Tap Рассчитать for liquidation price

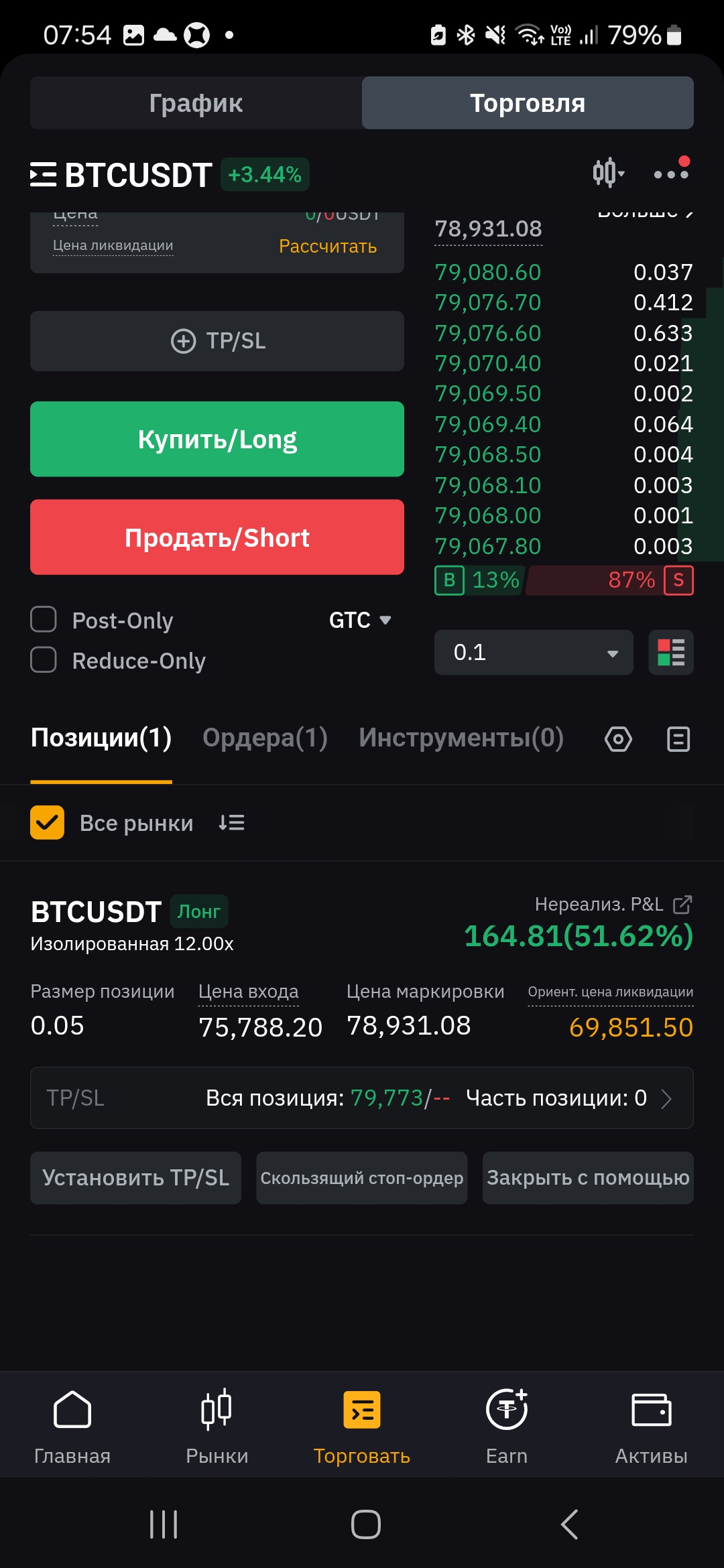(x=328, y=247)
